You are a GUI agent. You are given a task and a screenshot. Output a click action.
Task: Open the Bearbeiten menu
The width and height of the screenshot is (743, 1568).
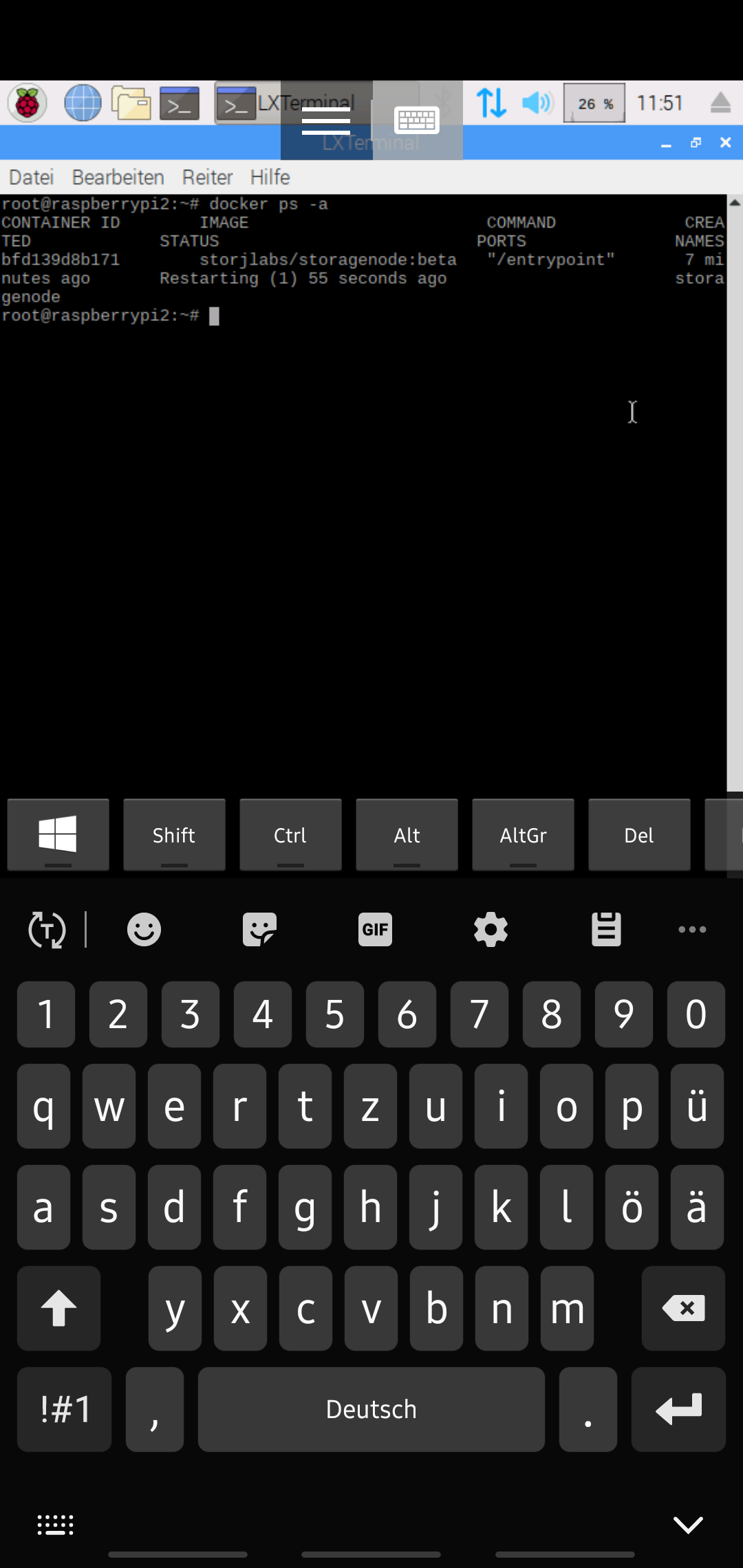tap(118, 177)
